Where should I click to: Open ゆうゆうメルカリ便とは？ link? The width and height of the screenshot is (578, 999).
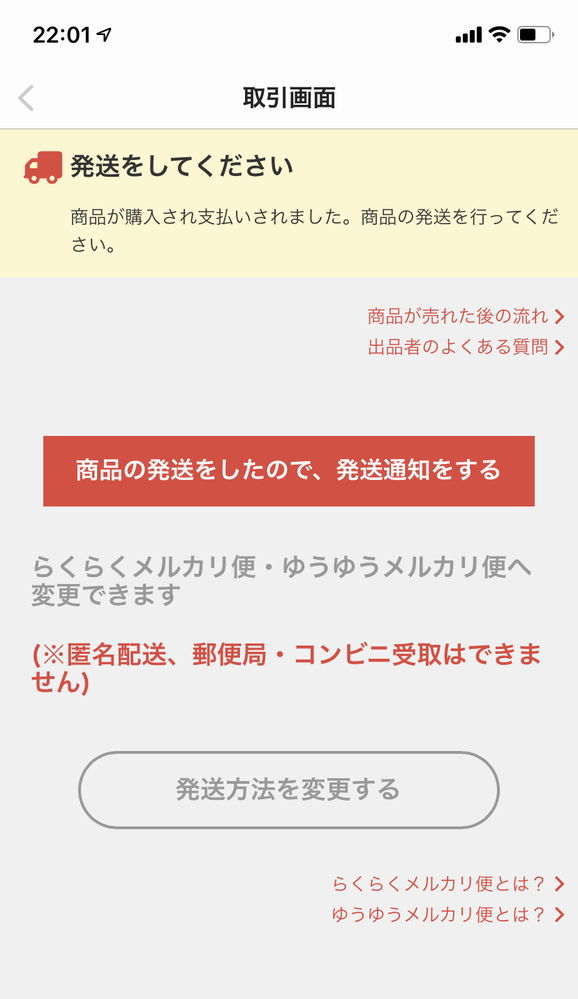tap(449, 914)
